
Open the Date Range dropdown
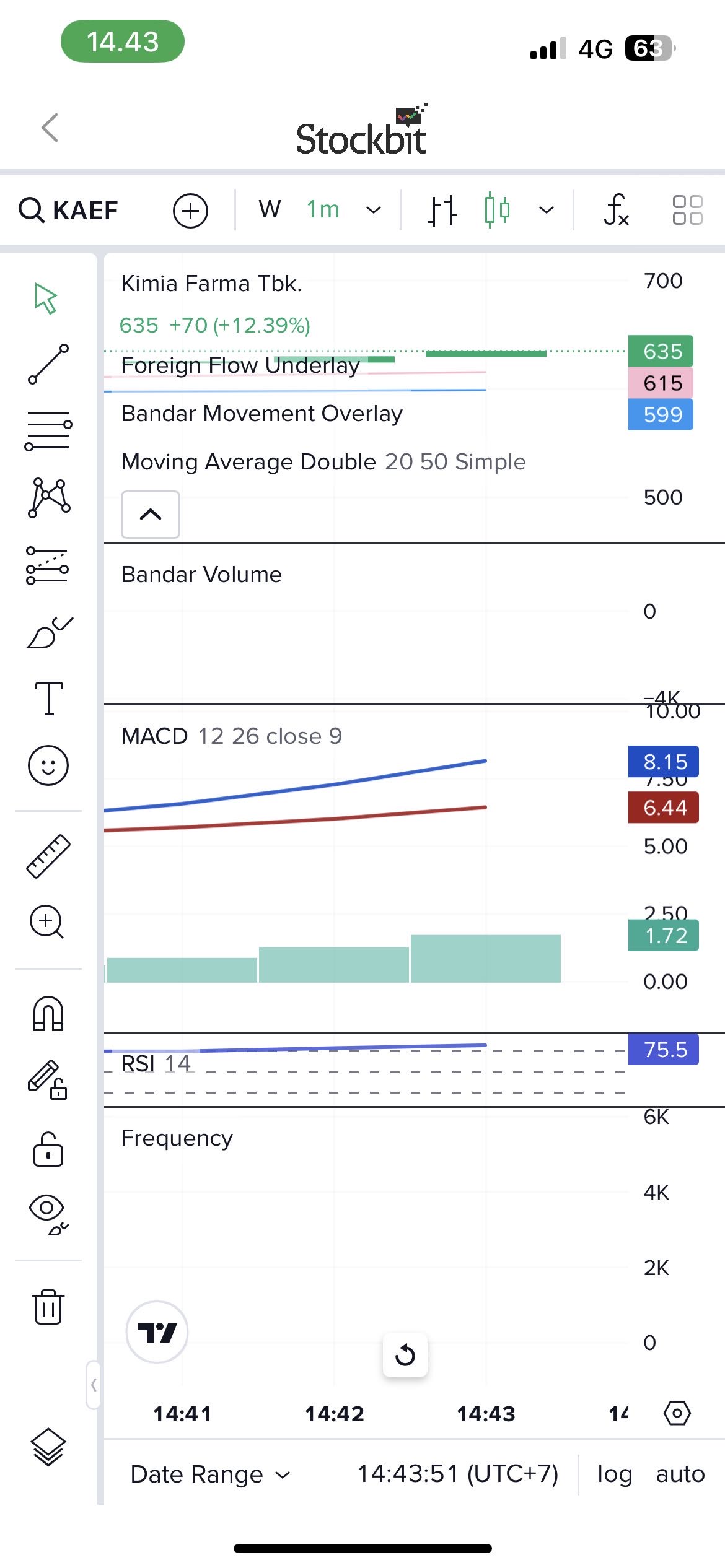pos(210,1474)
